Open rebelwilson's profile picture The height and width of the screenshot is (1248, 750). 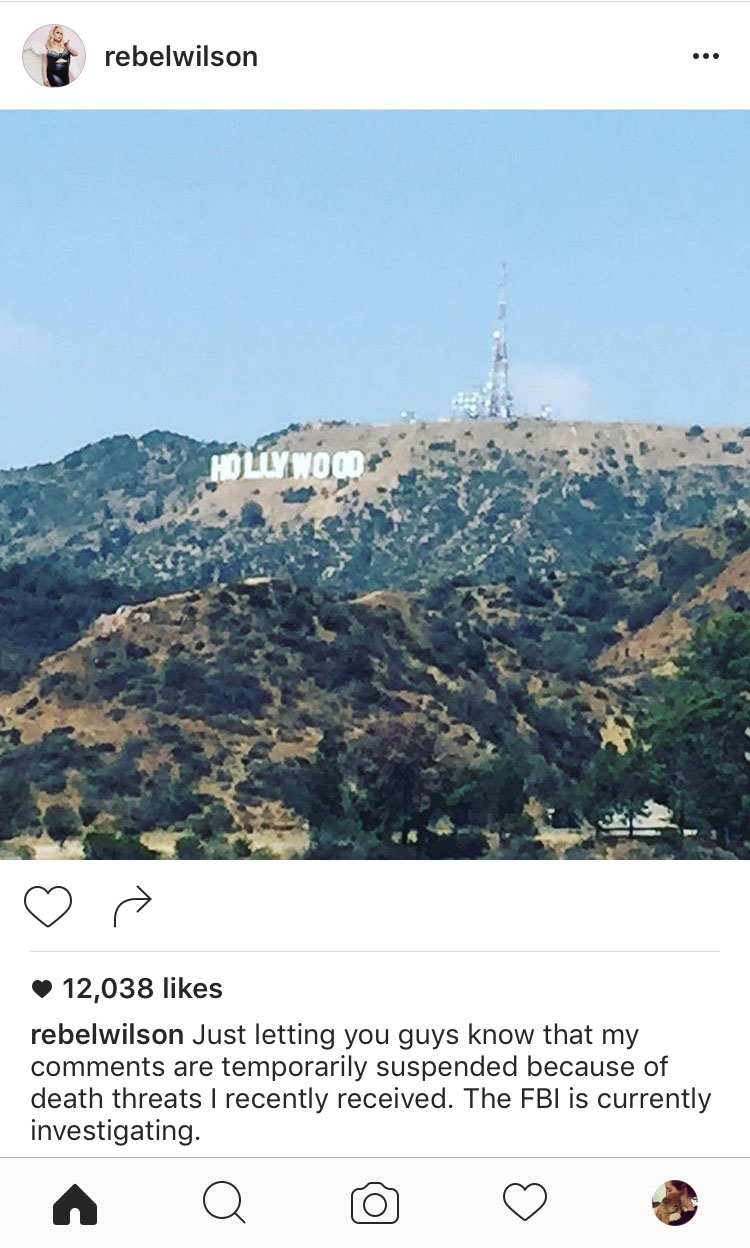[54, 56]
